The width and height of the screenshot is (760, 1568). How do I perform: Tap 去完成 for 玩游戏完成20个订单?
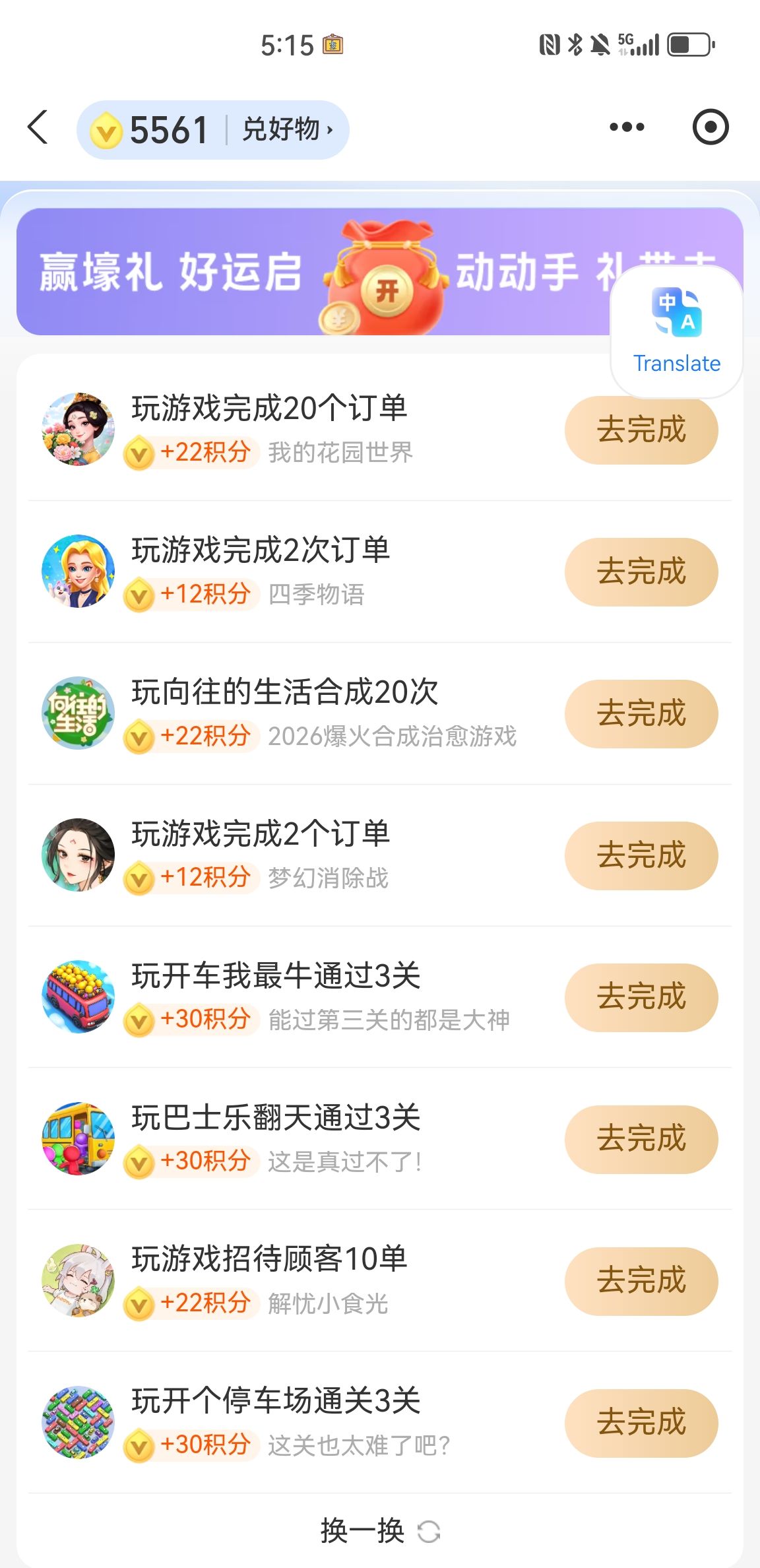[x=641, y=430]
